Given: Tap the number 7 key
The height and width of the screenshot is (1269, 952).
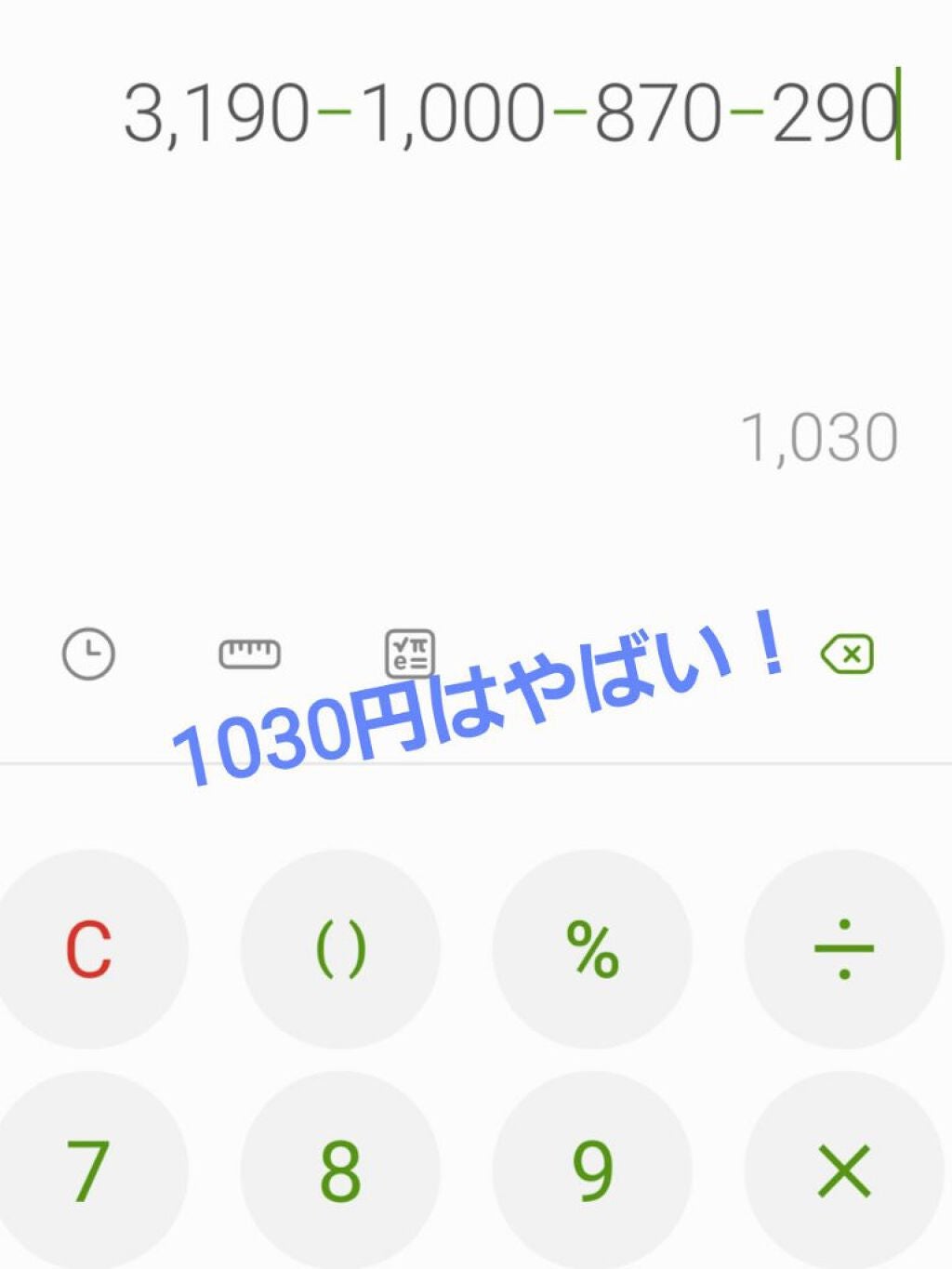Looking at the screenshot, I should [91, 1170].
